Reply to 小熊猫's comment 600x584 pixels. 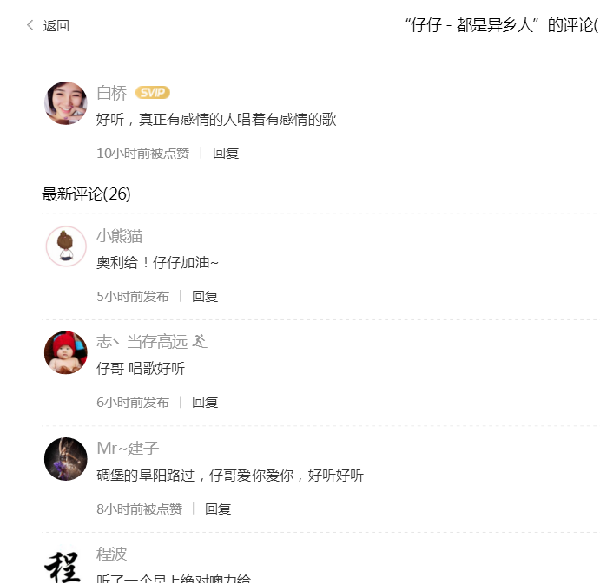(x=205, y=296)
